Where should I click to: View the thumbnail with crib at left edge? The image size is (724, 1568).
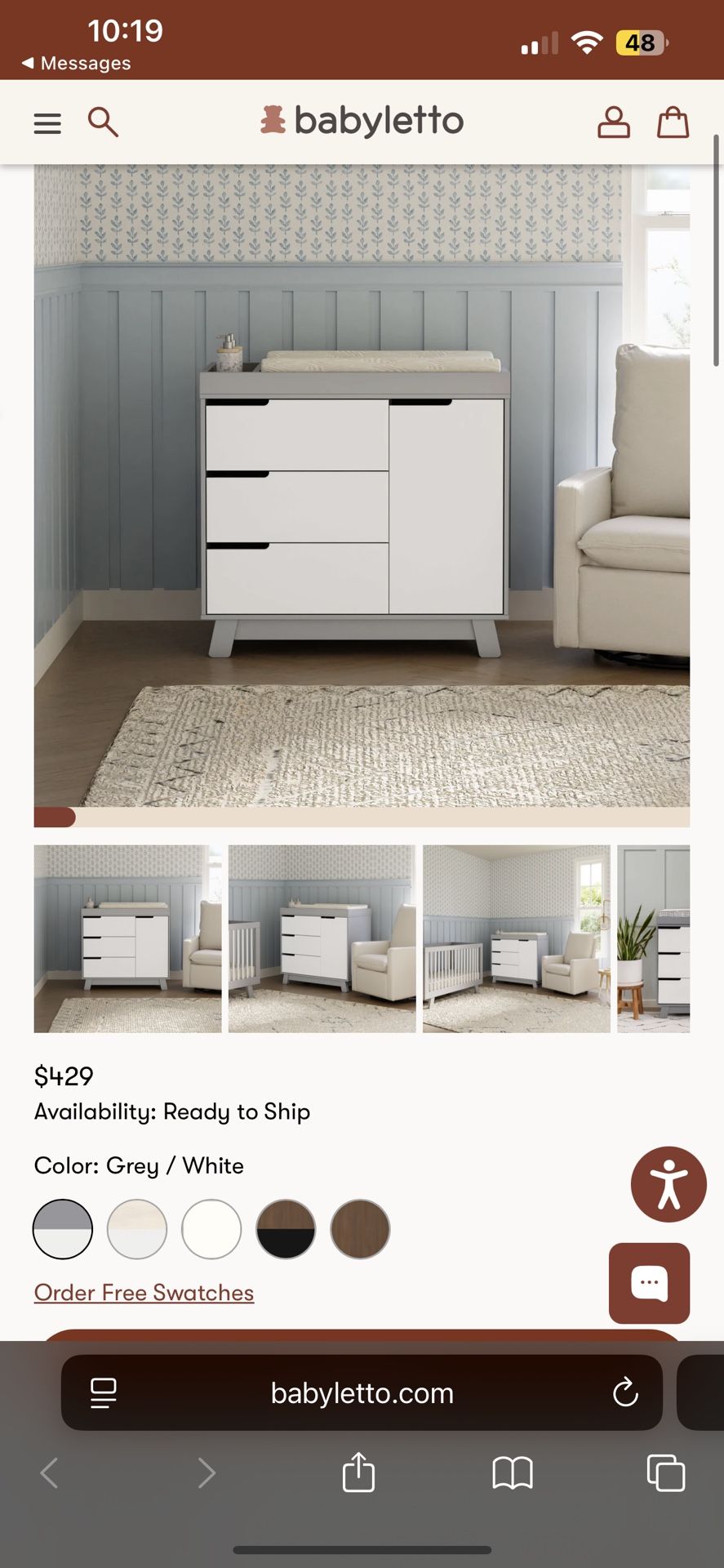point(322,939)
